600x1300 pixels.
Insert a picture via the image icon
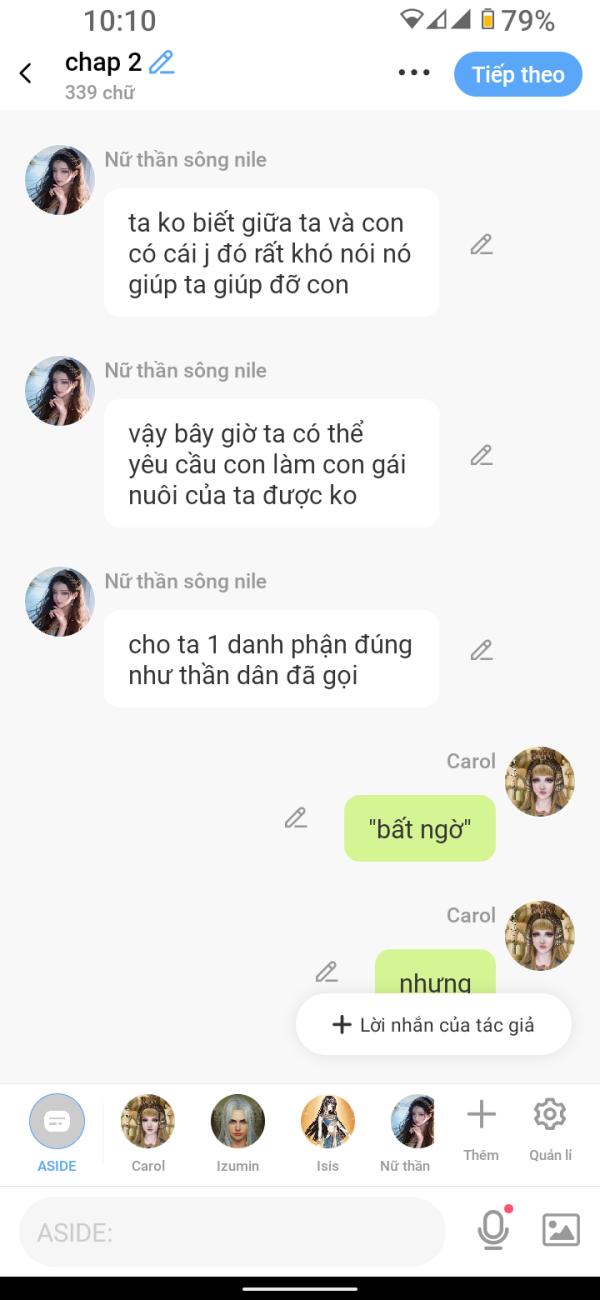point(561,1229)
